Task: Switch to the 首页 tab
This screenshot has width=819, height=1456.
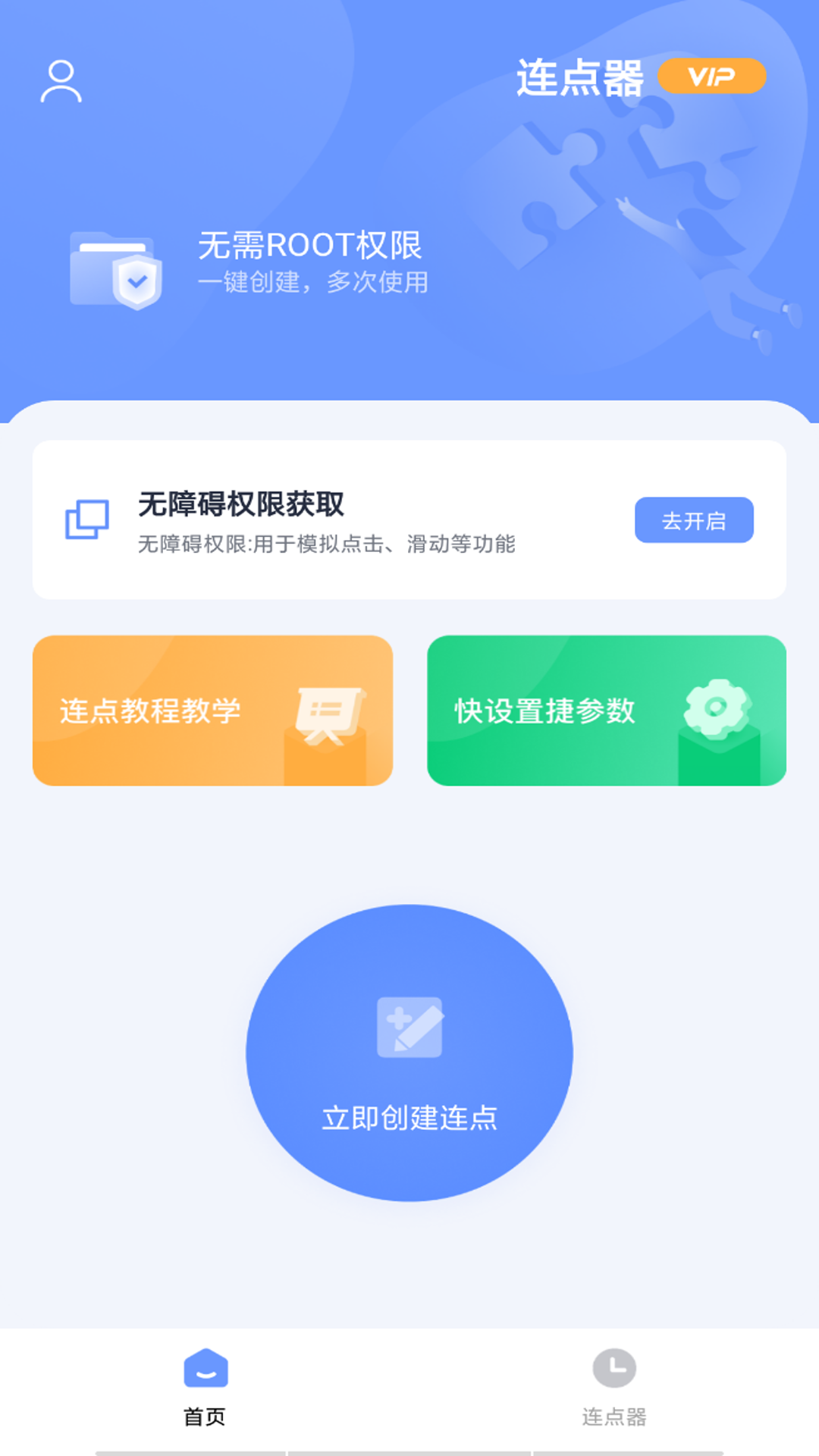Action: point(205,1387)
